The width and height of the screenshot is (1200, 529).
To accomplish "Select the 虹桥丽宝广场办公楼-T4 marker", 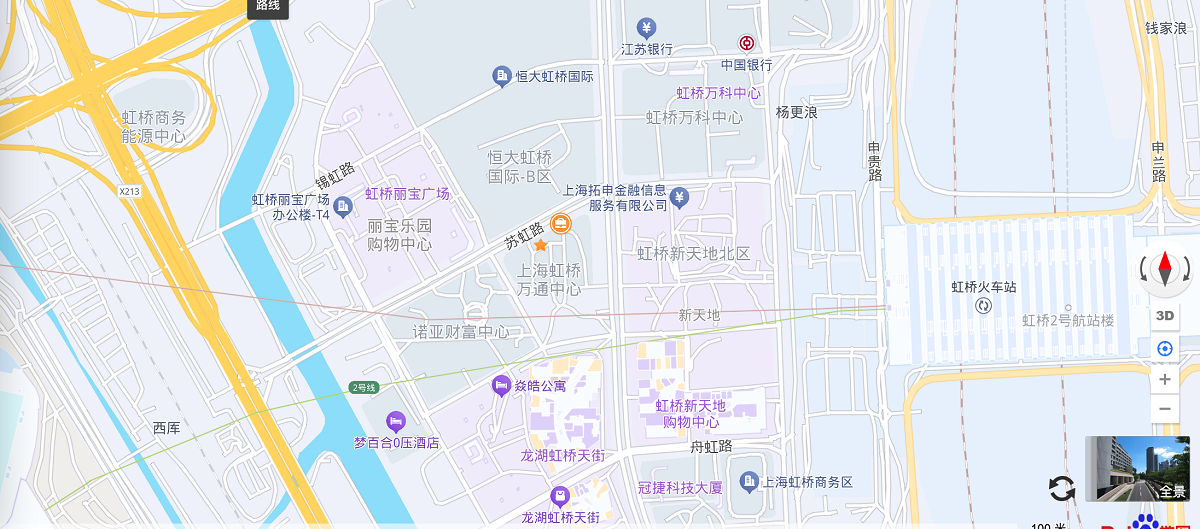I will [344, 207].
